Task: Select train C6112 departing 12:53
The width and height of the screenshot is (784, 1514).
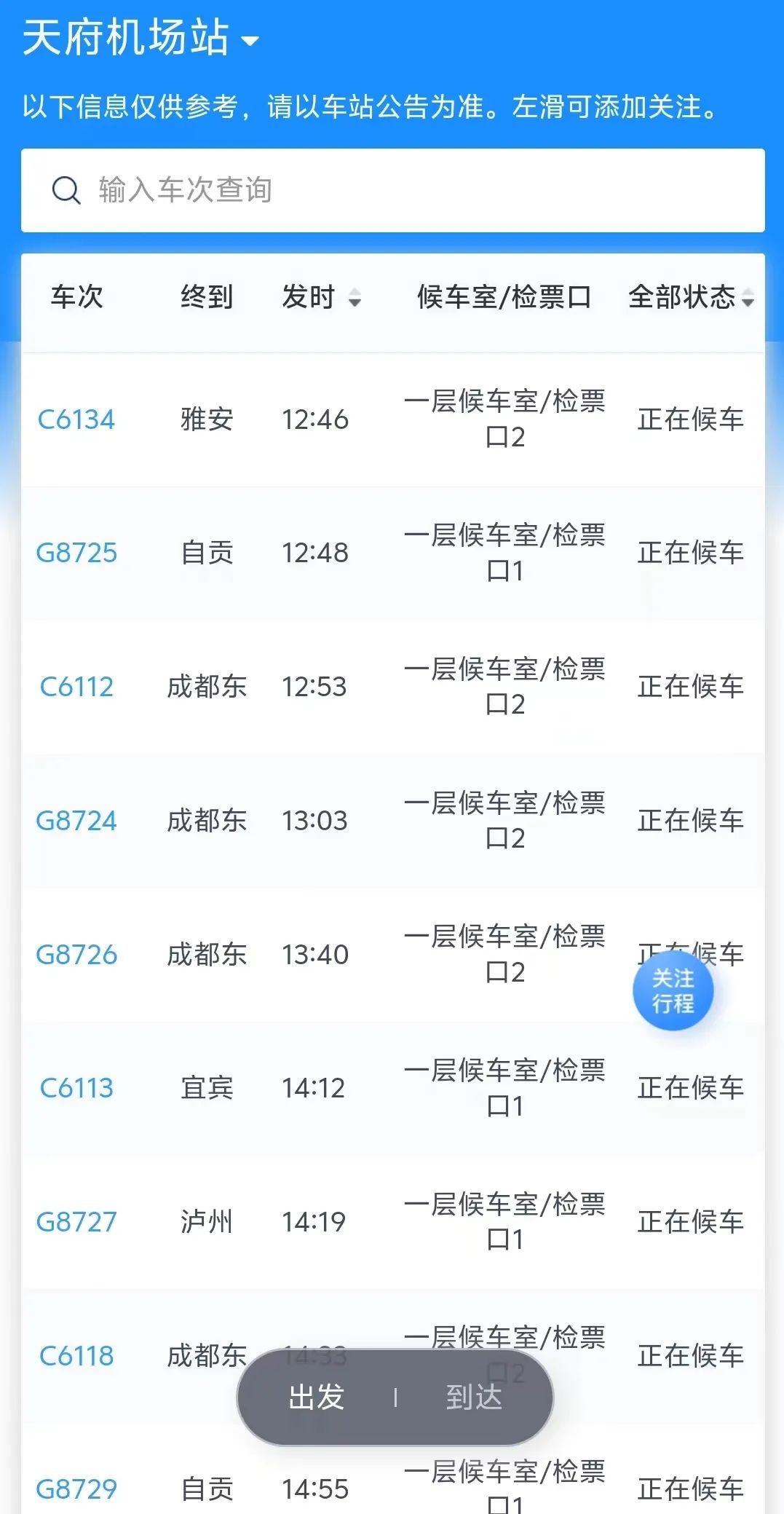Action: tap(76, 687)
